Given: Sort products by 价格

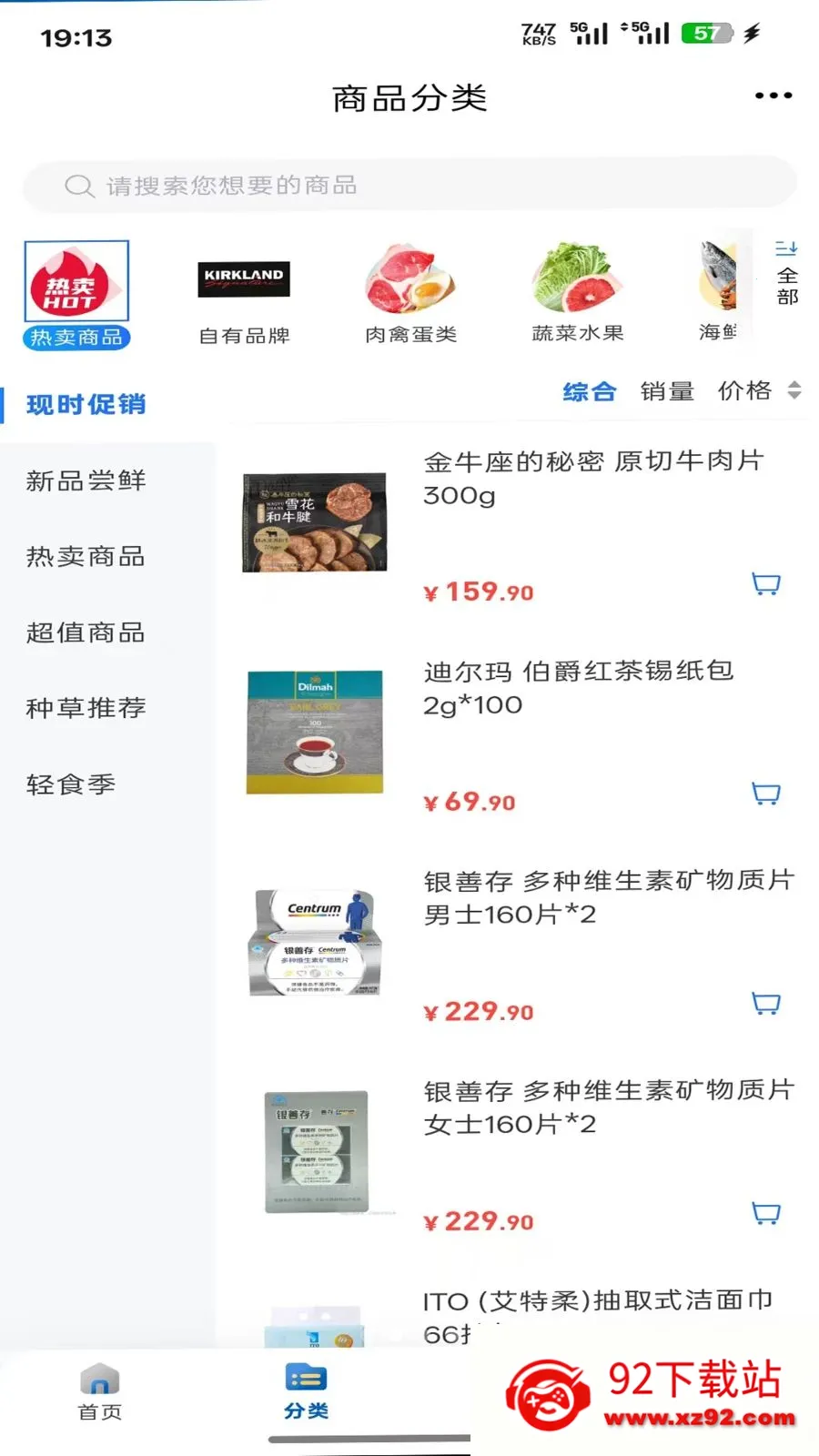Looking at the screenshot, I should (x=759, y=391).
